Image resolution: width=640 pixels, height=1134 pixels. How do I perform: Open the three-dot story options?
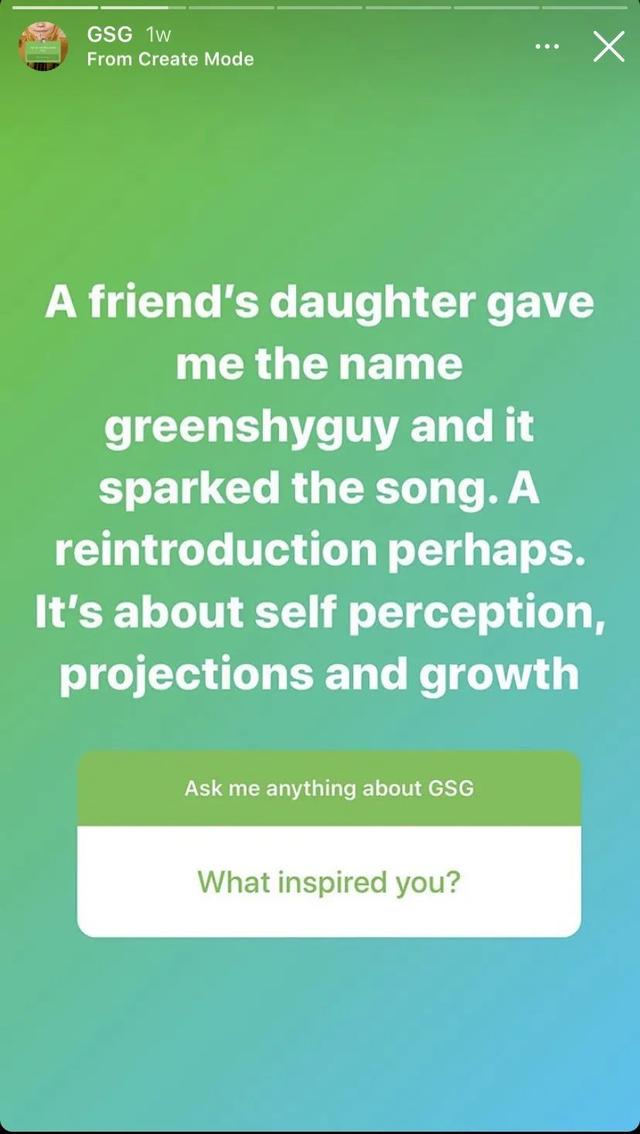click(547, 47)
